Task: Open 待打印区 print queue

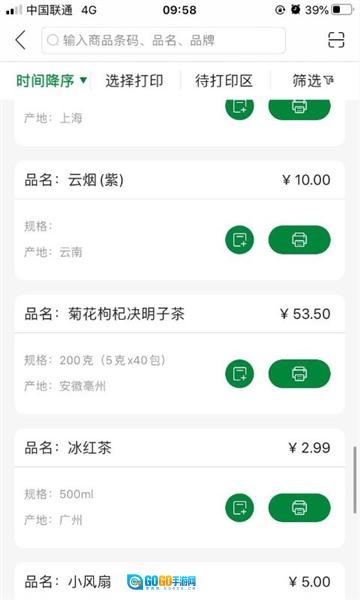Action: click(224, 81)
